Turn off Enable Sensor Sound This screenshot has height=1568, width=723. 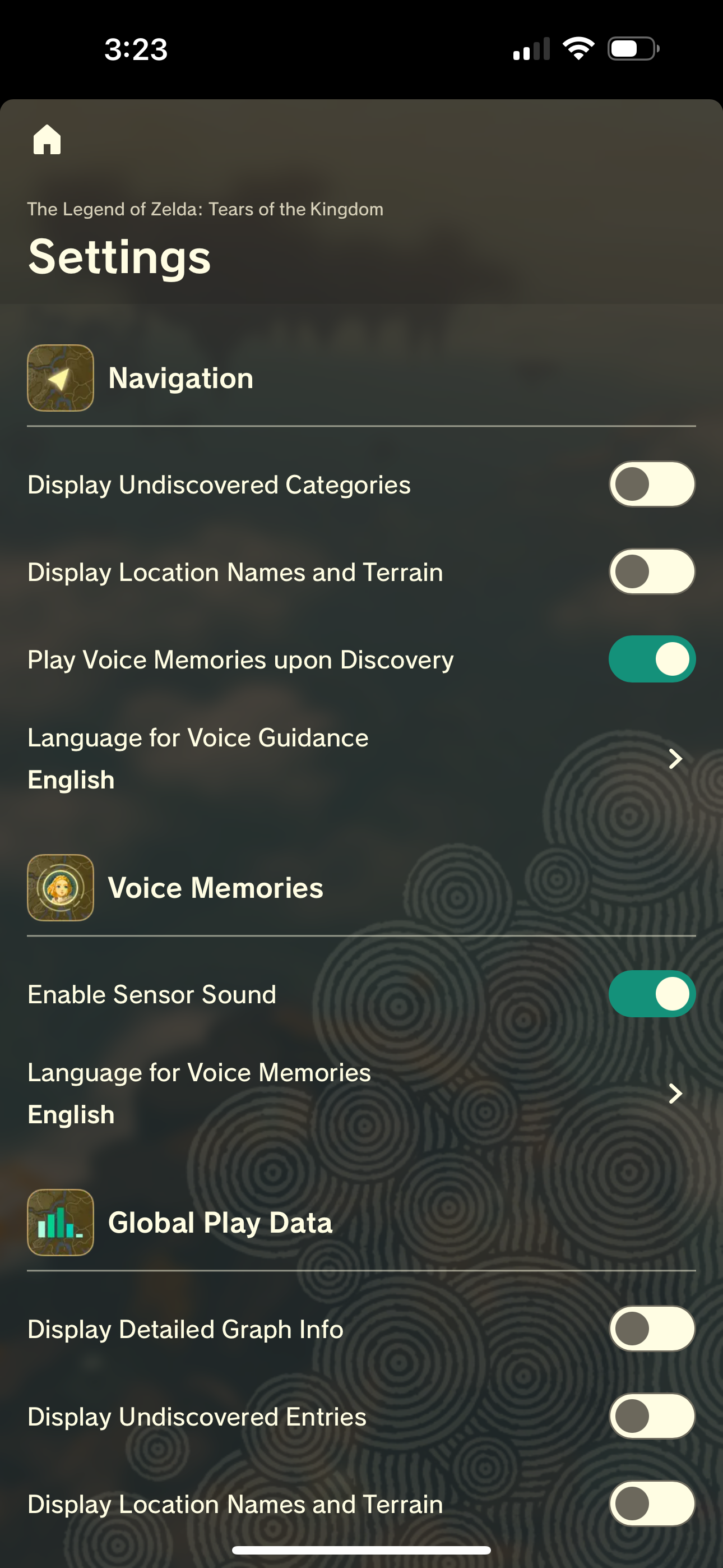pos(652,993)
